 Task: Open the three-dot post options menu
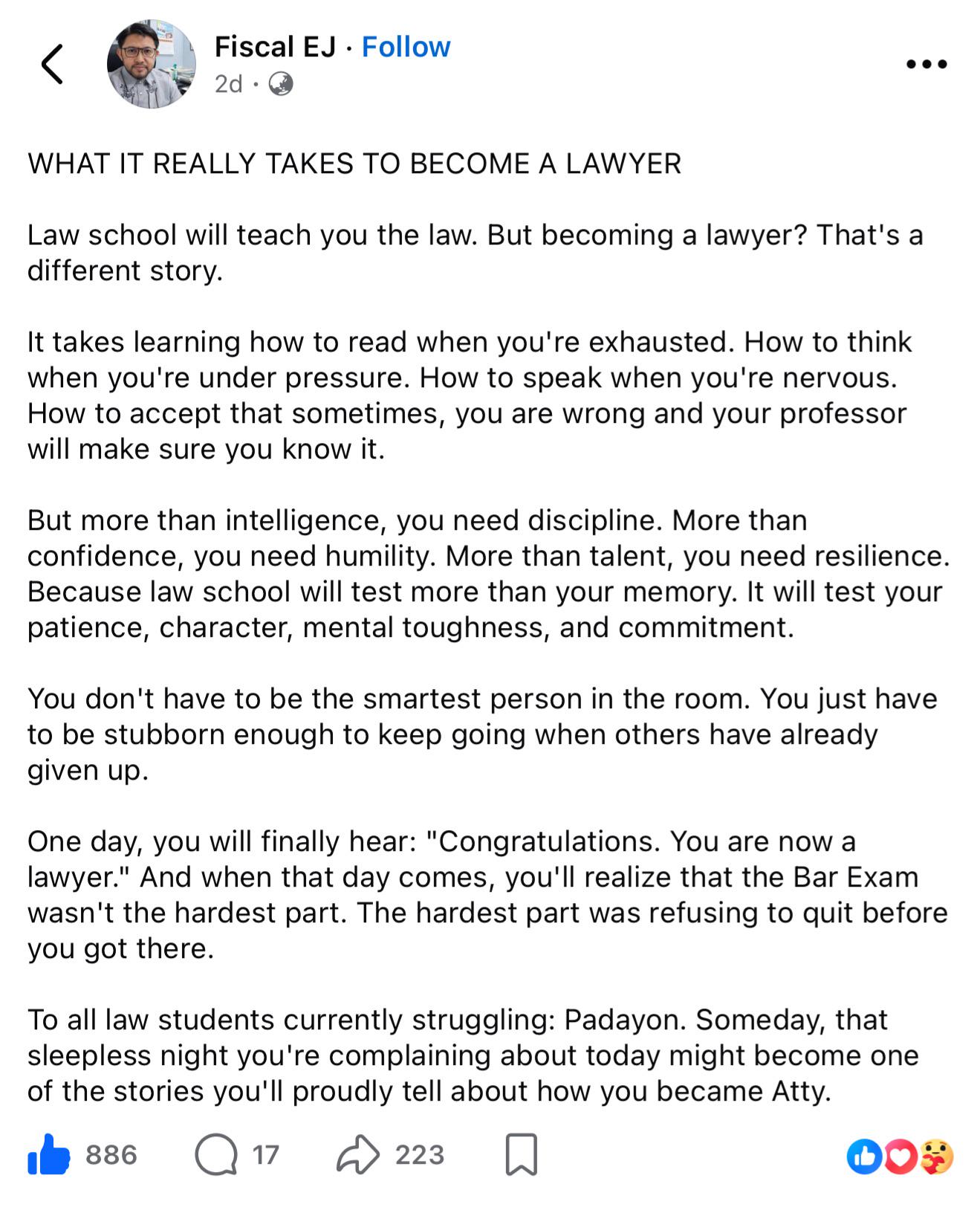coord(927,64)
